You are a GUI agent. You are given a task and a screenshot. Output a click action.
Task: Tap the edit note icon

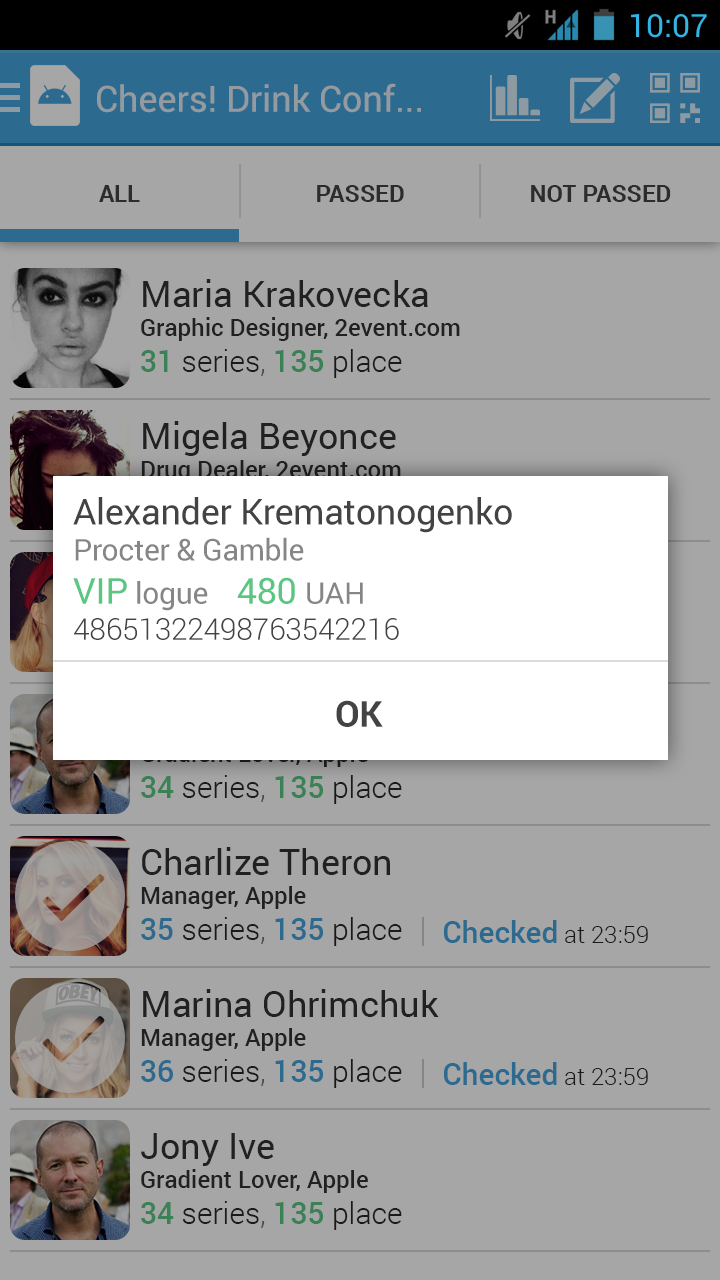pos(594,99)
